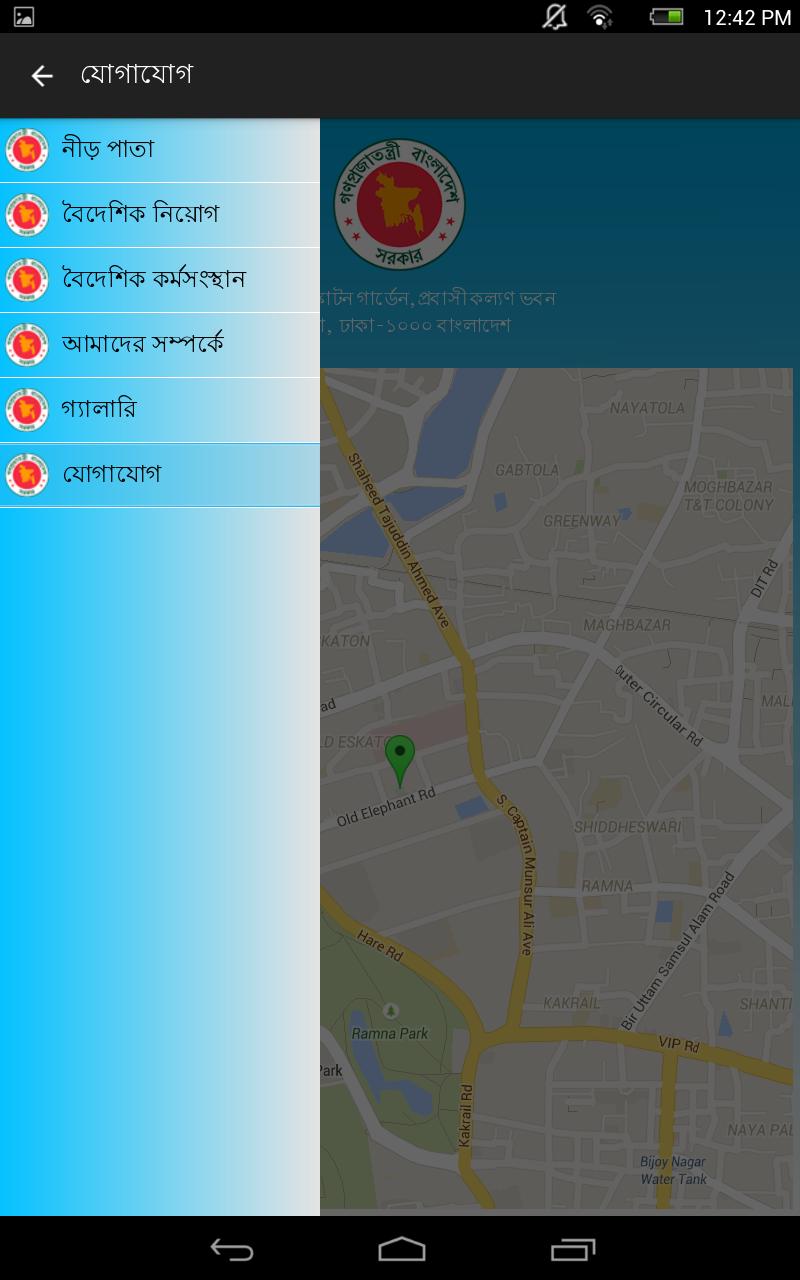Tap the back arrow in the app bar

(41, 76)
